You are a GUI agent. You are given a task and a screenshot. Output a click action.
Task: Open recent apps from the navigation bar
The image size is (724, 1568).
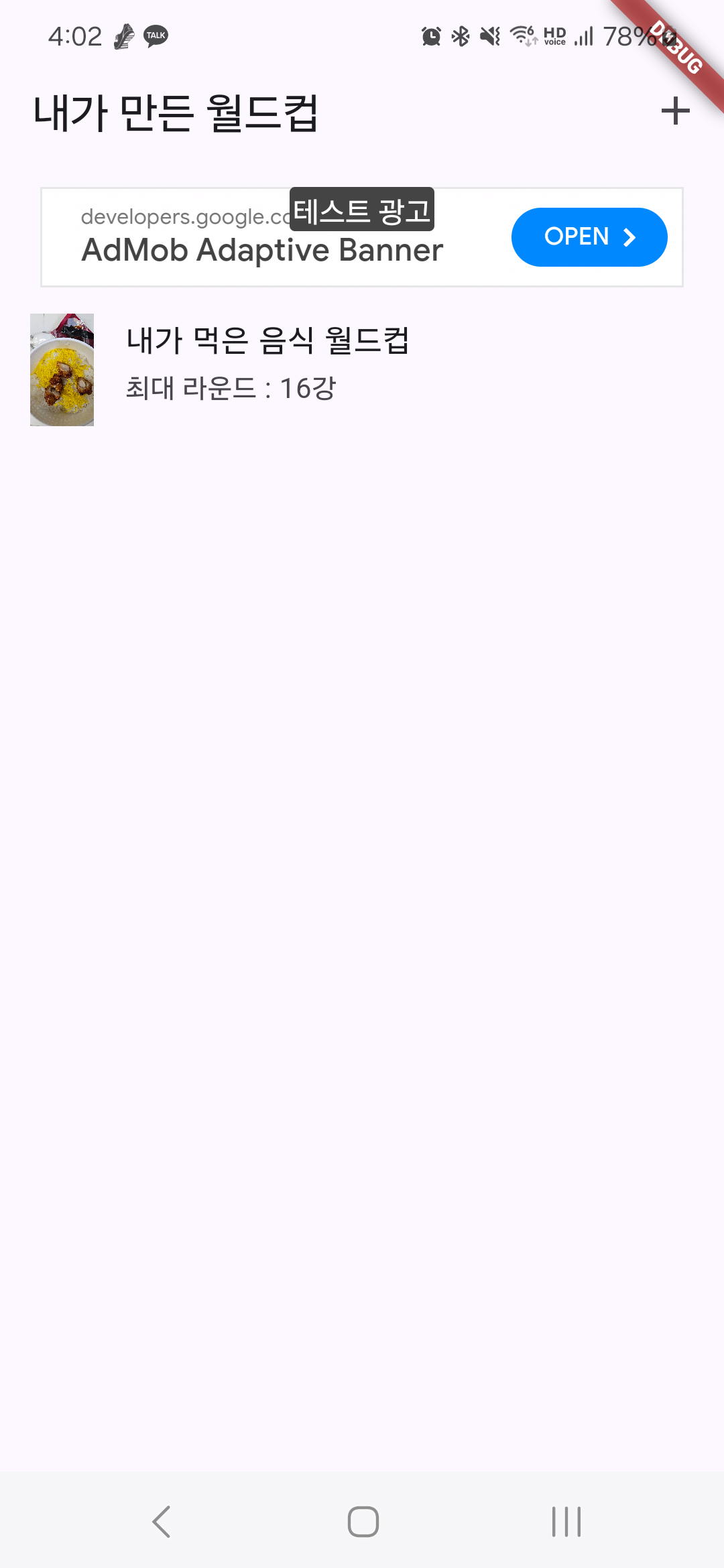click(x=566, y=1521)
